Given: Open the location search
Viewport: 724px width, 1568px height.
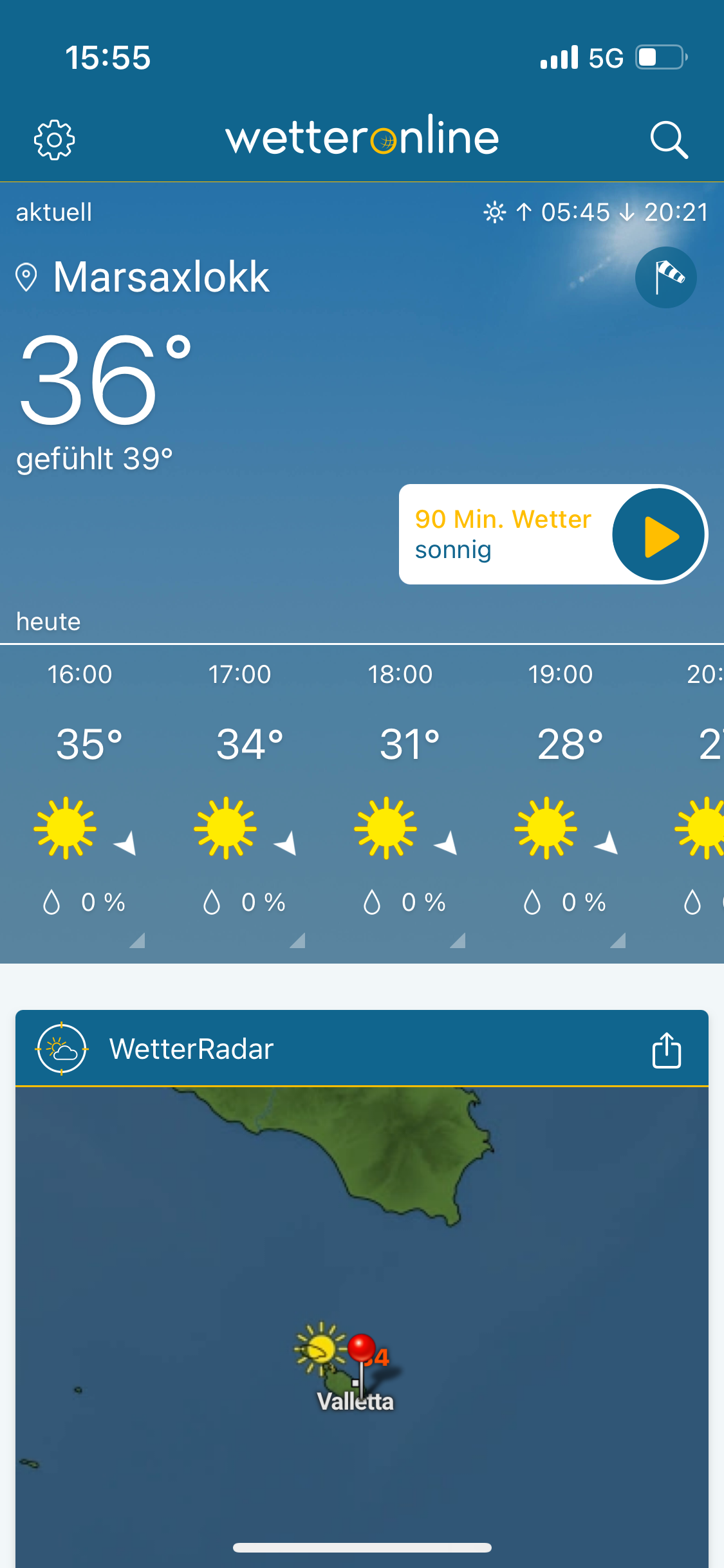Looking at the screenshot, I should (669, 140).
